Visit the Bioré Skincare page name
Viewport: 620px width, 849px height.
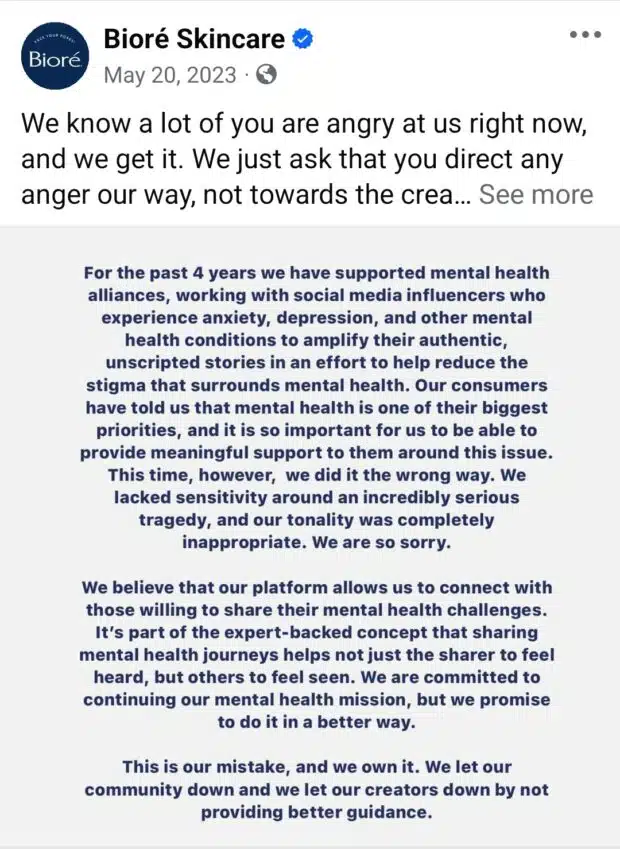(196, 39)
